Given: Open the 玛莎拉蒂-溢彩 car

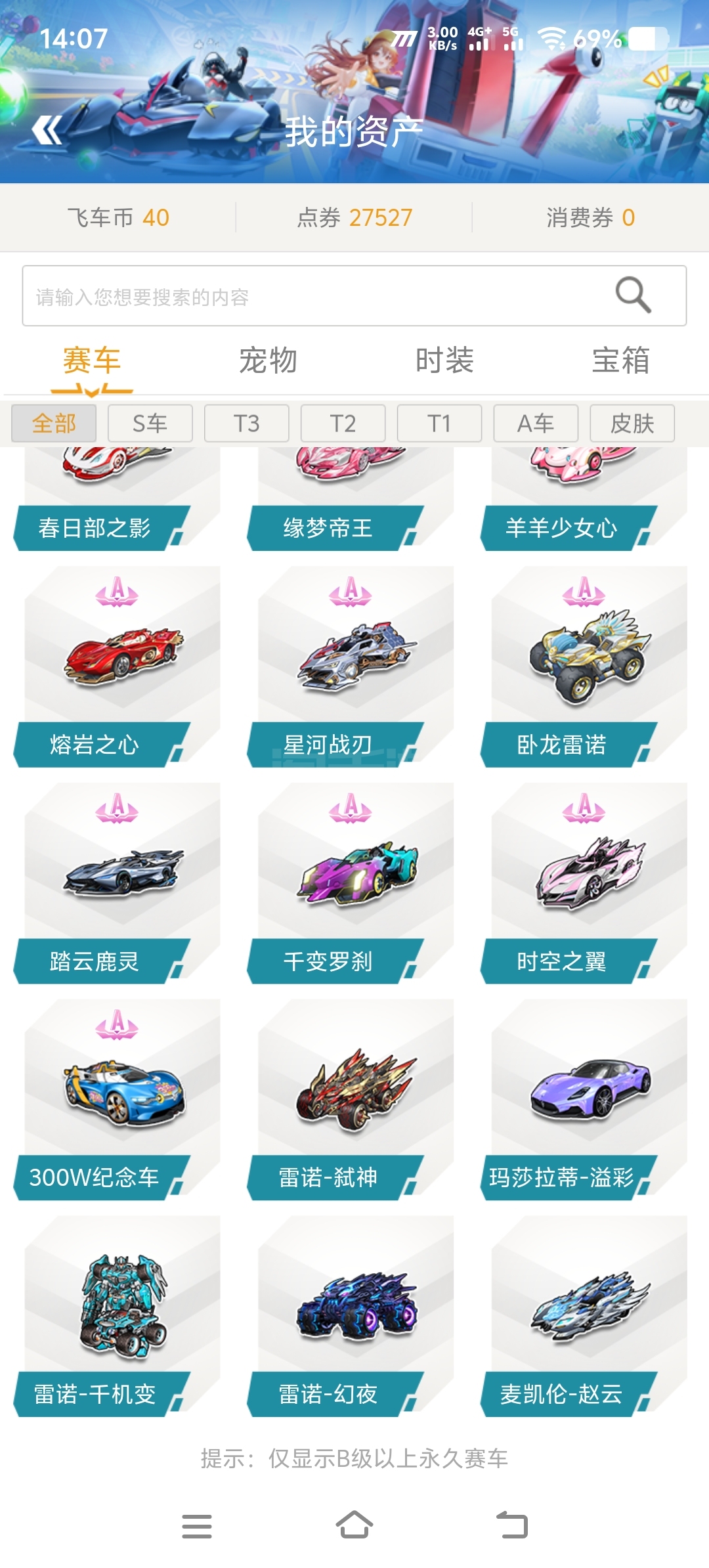Looking at the screenshot, I should (x=584, y=1100).
